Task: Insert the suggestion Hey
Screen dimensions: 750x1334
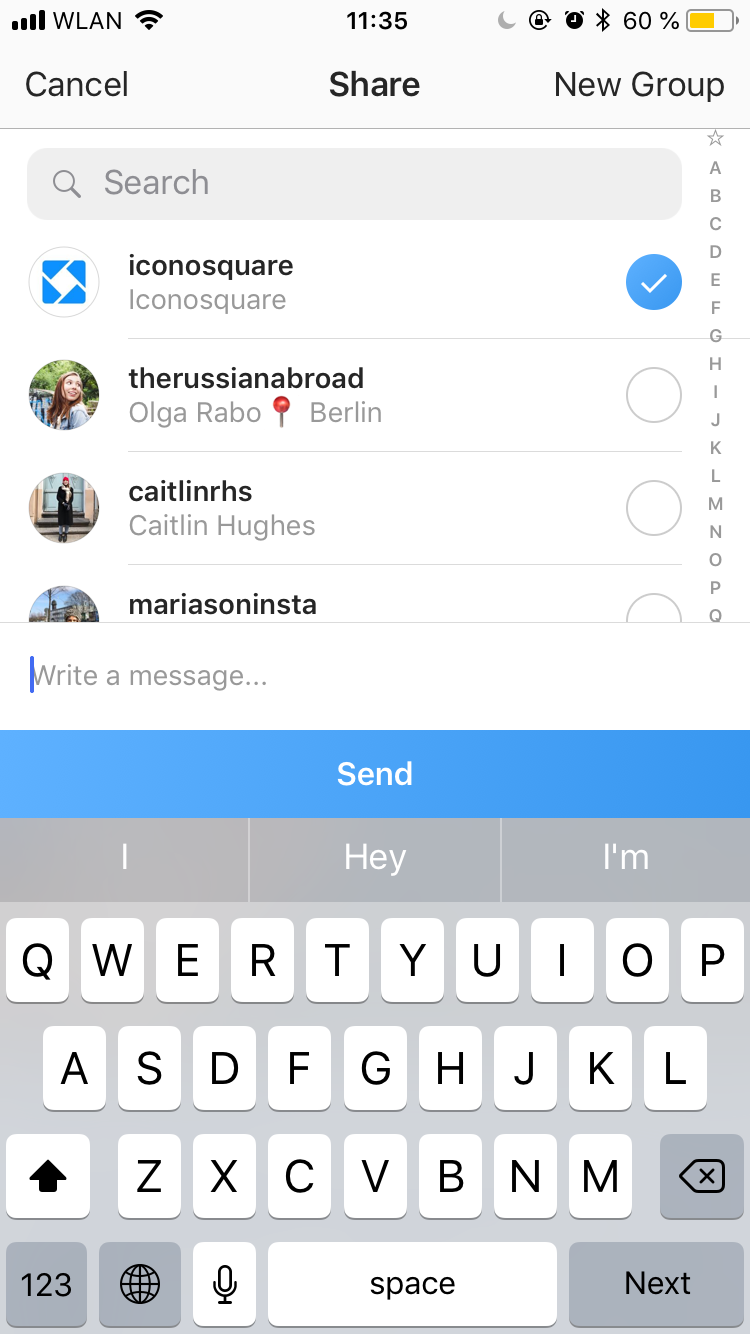Action: (x=374, y=858)
